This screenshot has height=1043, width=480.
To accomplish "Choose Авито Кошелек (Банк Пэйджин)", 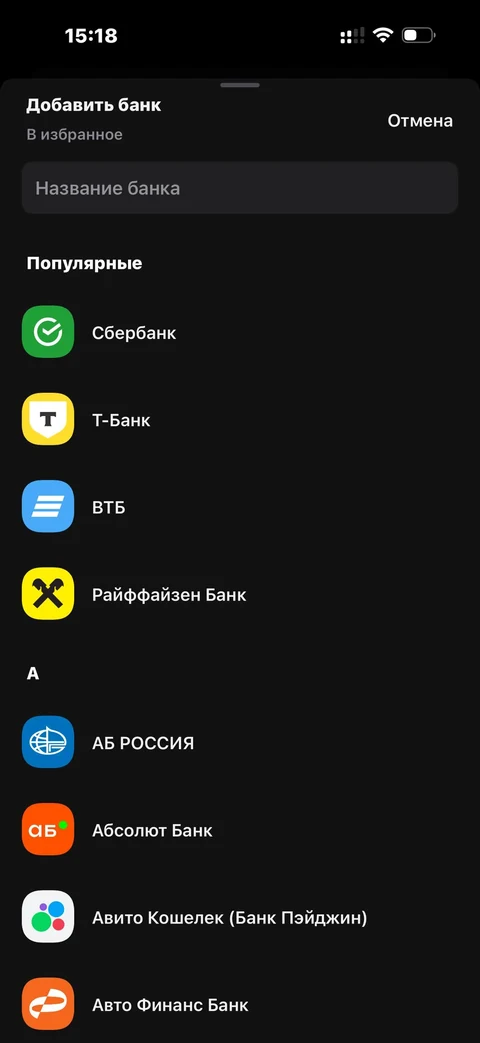I will (x=240, y=917).
